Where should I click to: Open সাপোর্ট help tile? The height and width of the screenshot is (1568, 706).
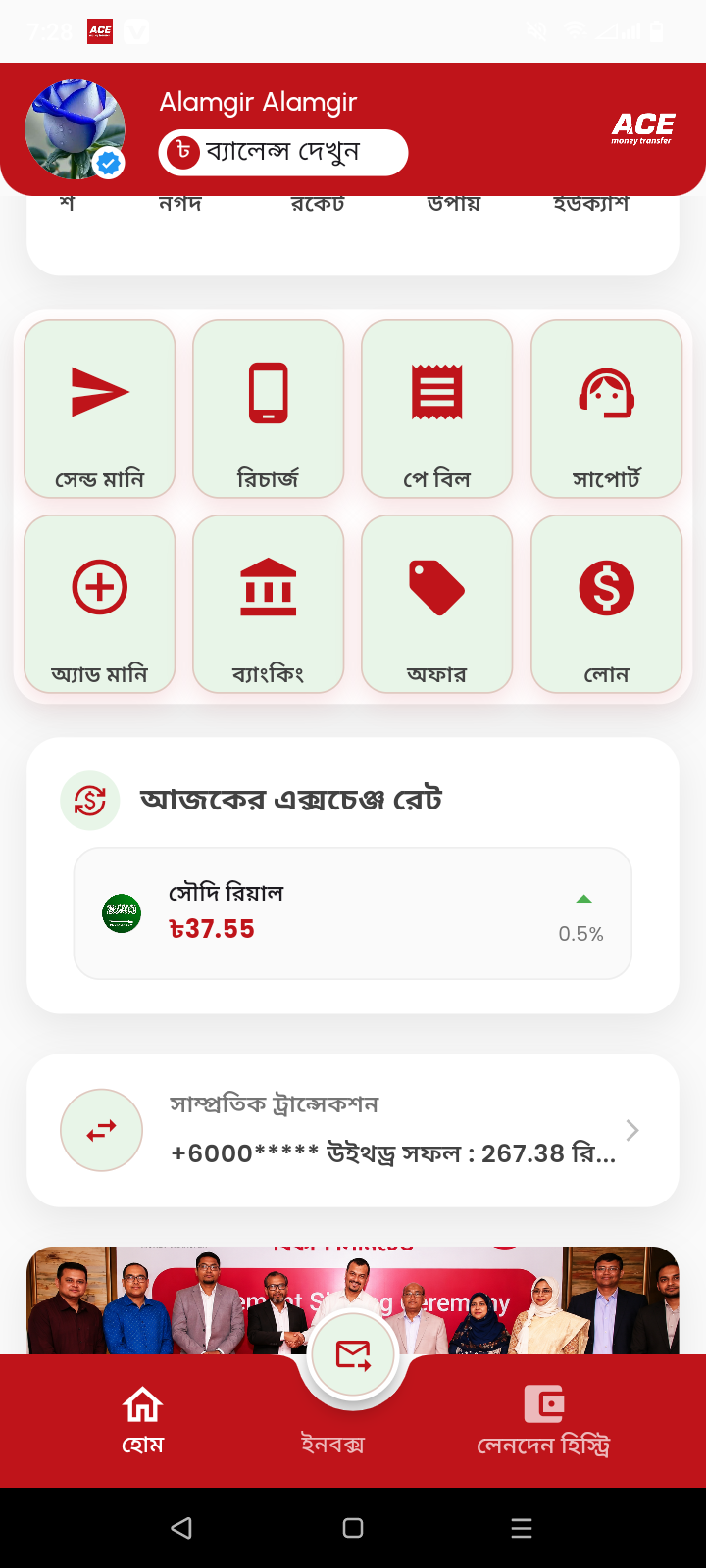(x=606, y=410)
